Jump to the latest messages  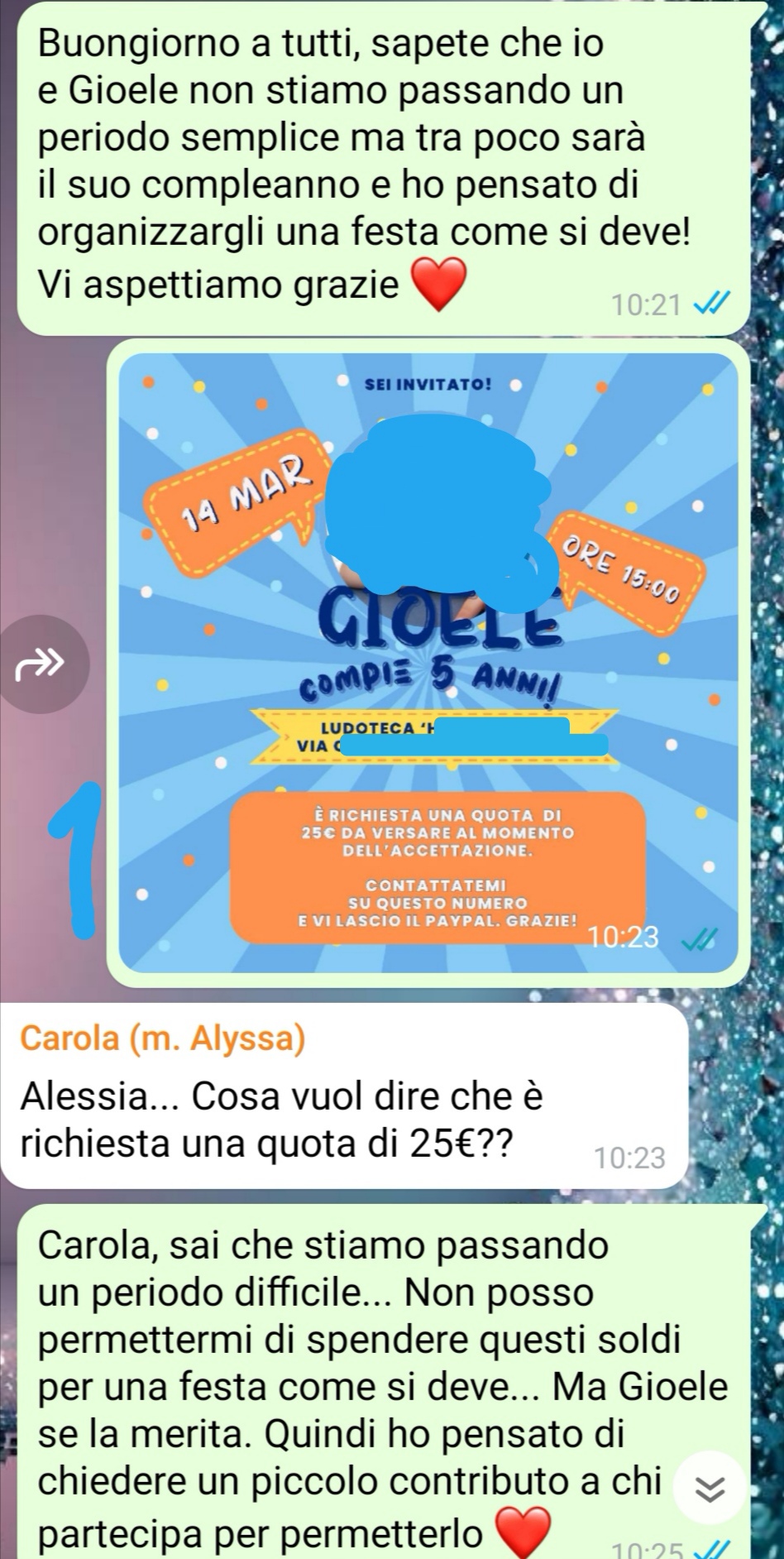point(709,1490)
